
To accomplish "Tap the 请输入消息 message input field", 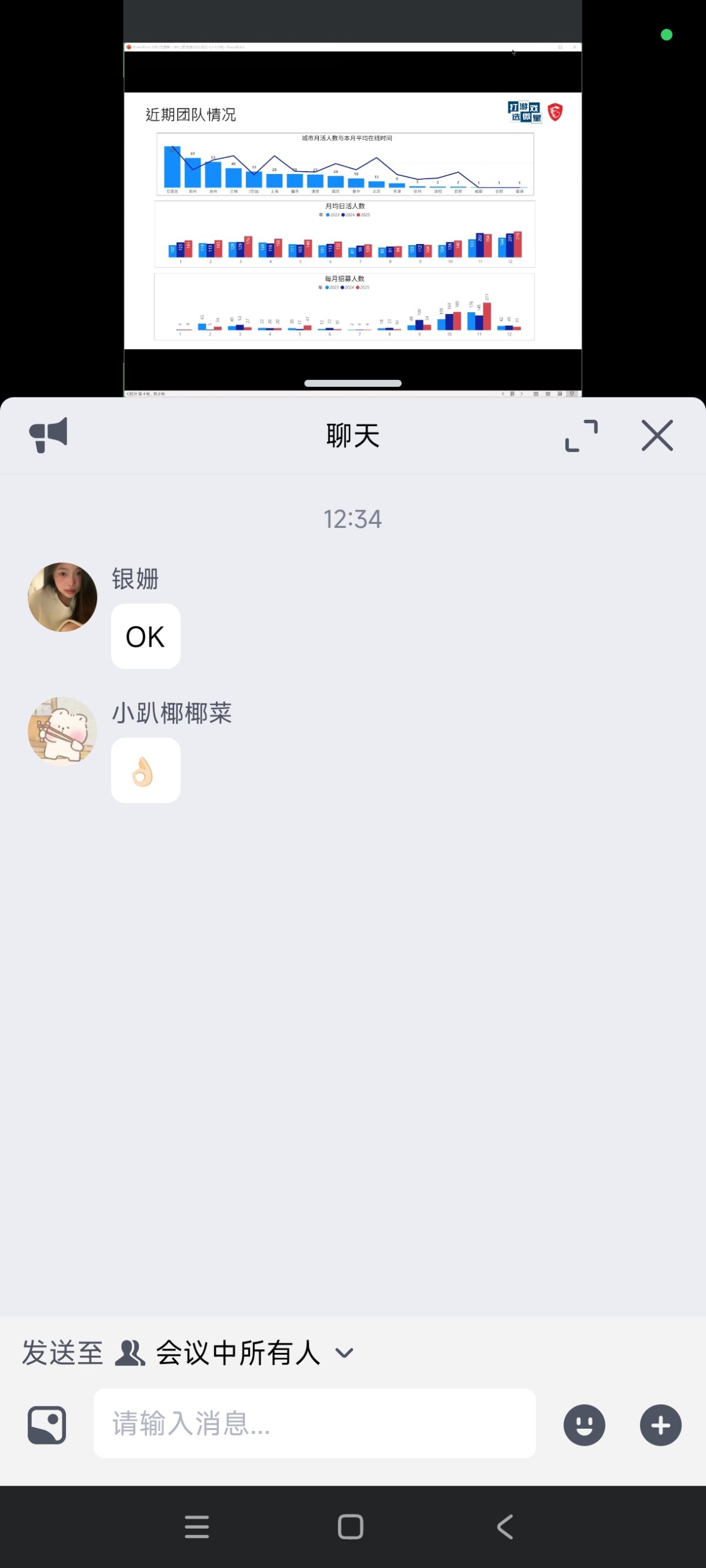I will 314,1425.
